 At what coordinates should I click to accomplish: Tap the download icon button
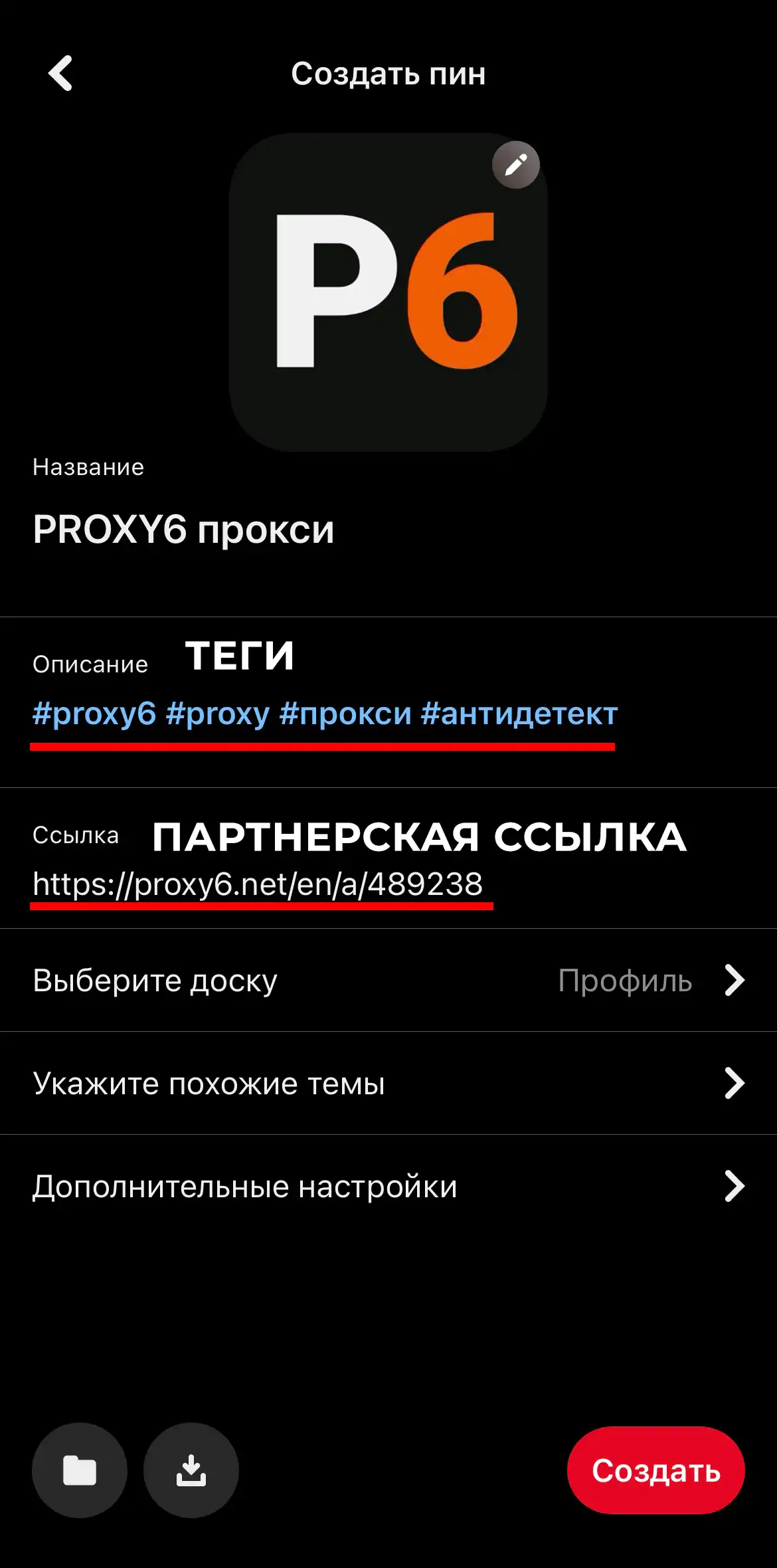(191, 1470)
